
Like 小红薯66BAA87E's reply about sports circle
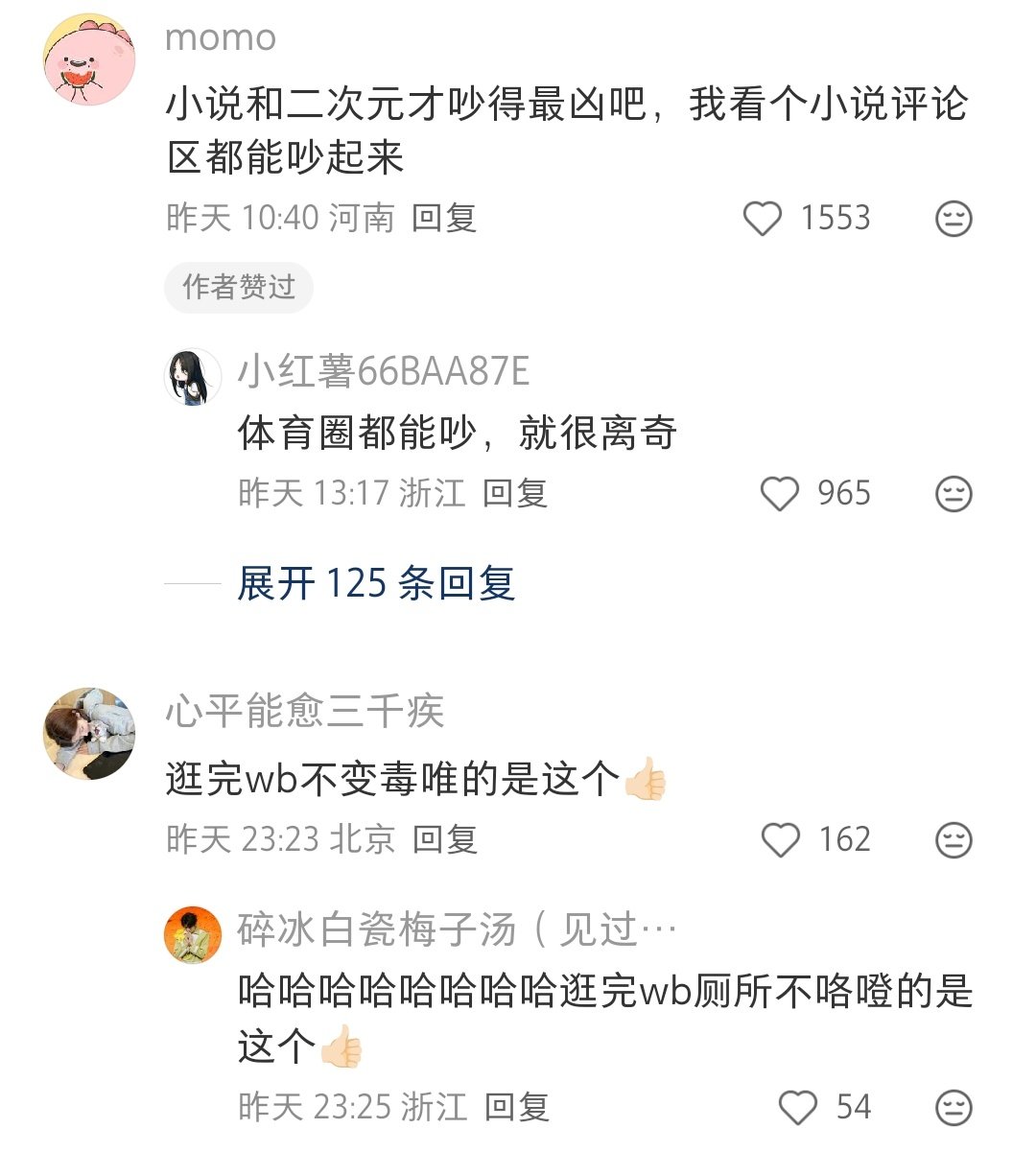click(780, 494)
